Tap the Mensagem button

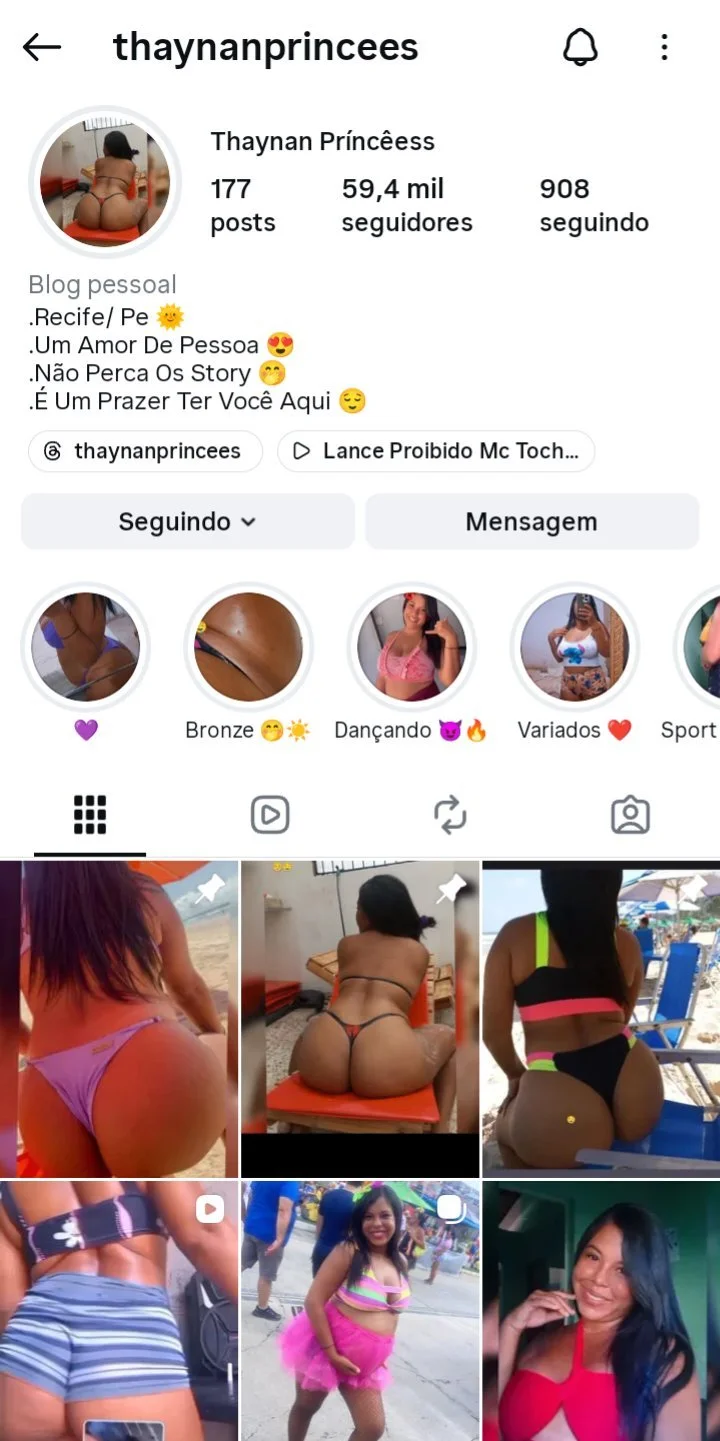click(x=532, y=521)
